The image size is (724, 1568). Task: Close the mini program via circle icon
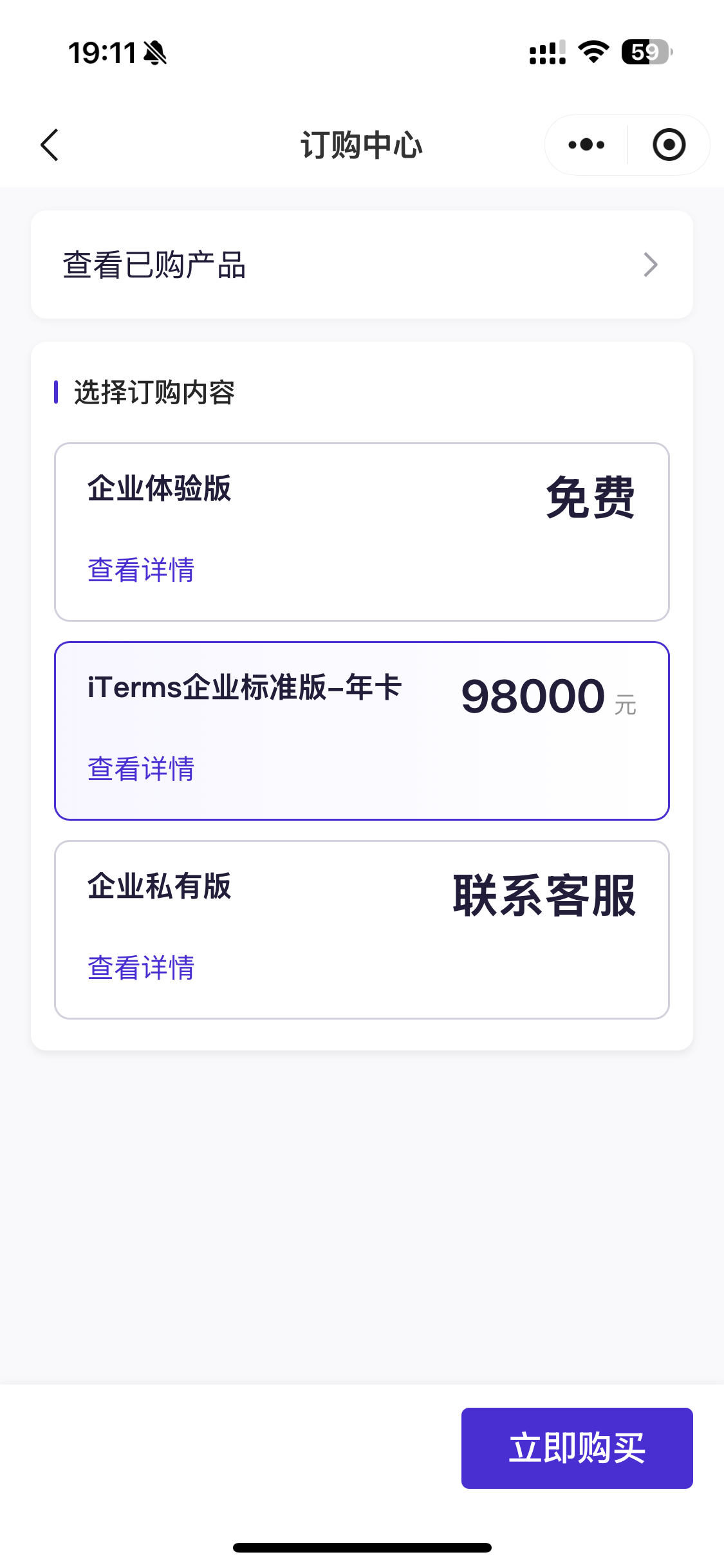click(x=669, y=145)
